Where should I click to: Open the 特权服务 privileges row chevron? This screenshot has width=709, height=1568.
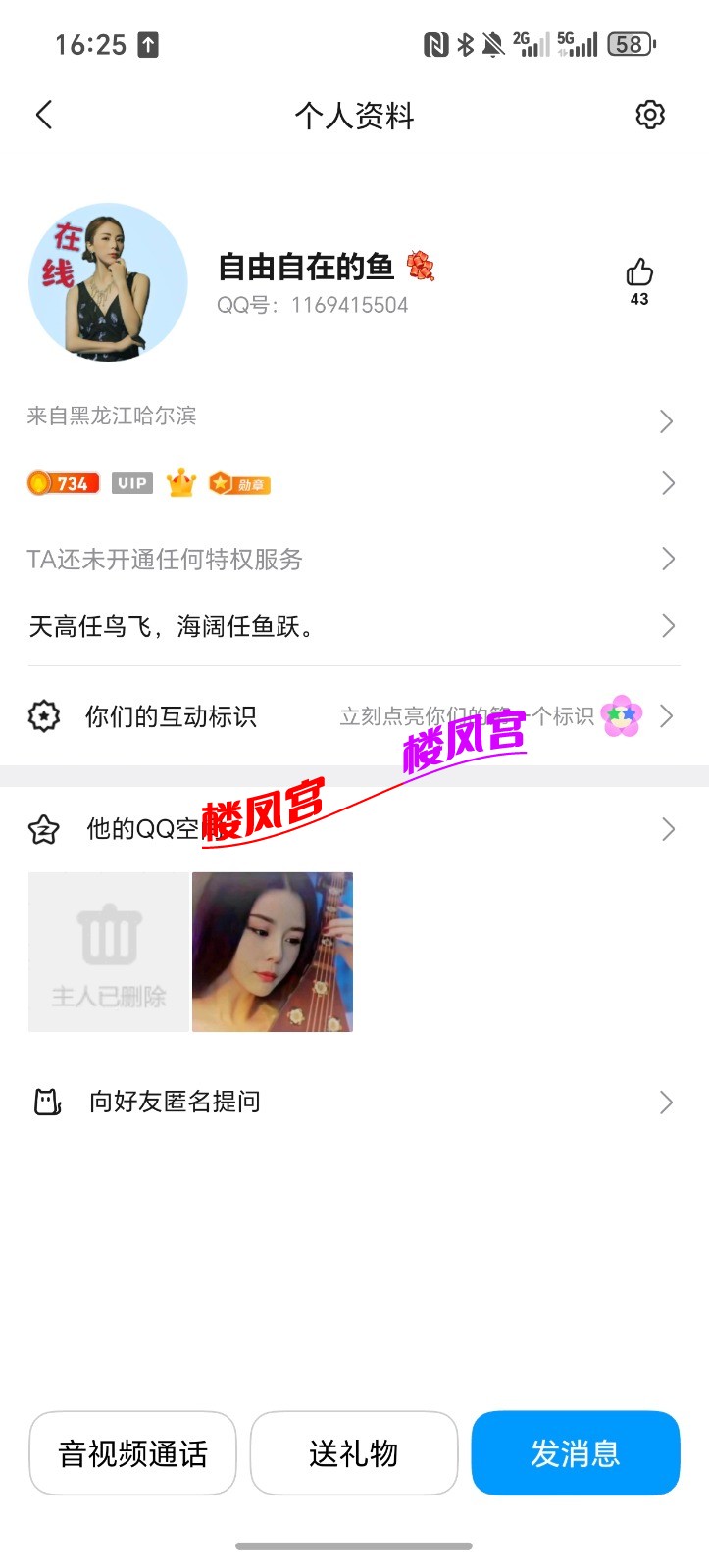coord(668,559)
